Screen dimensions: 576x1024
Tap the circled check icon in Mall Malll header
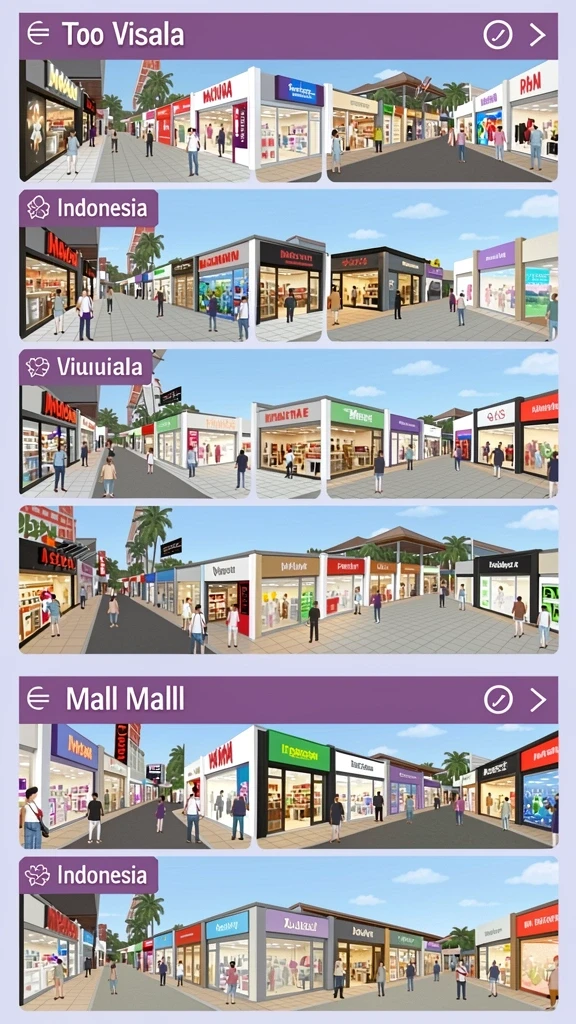[x=498, y=699]
